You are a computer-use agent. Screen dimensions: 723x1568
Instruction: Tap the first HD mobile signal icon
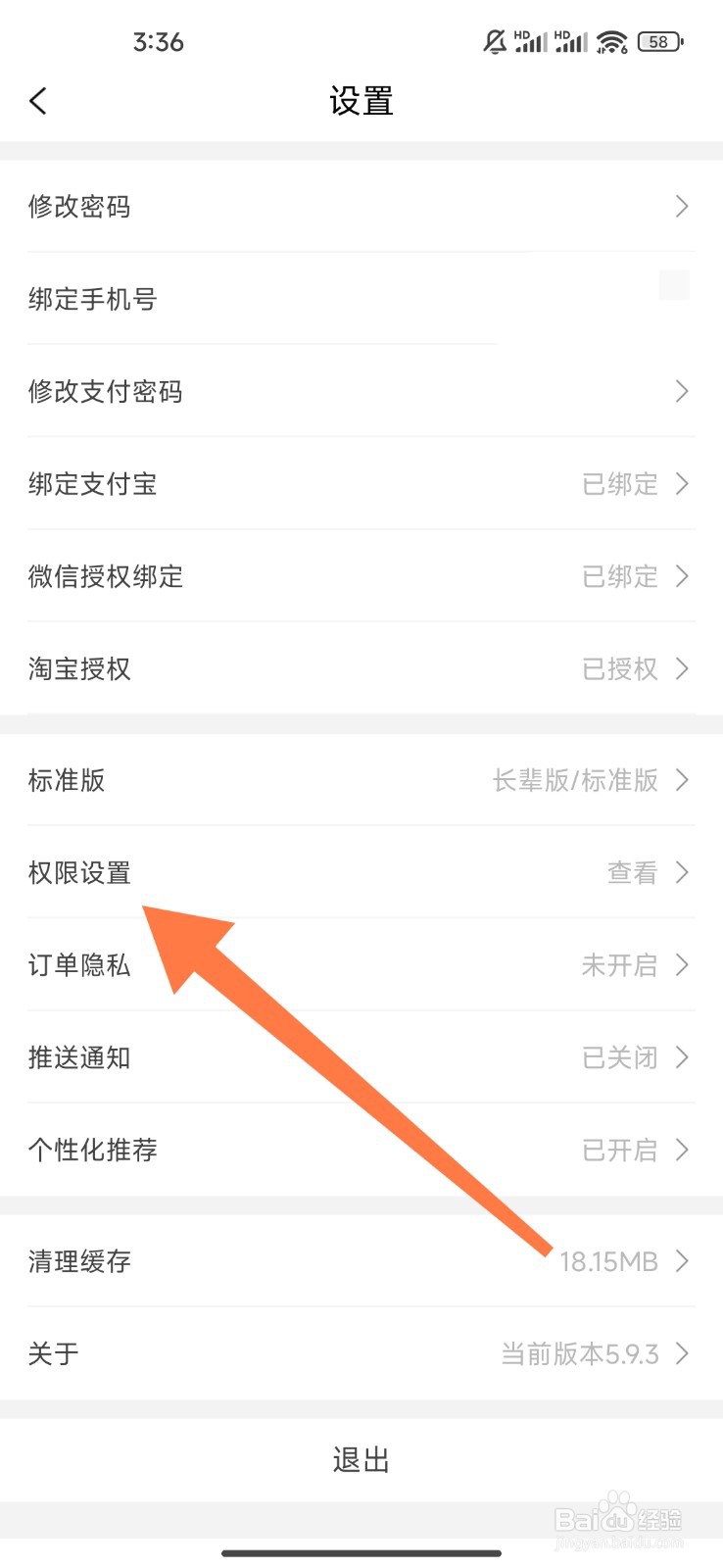point(529,41)
